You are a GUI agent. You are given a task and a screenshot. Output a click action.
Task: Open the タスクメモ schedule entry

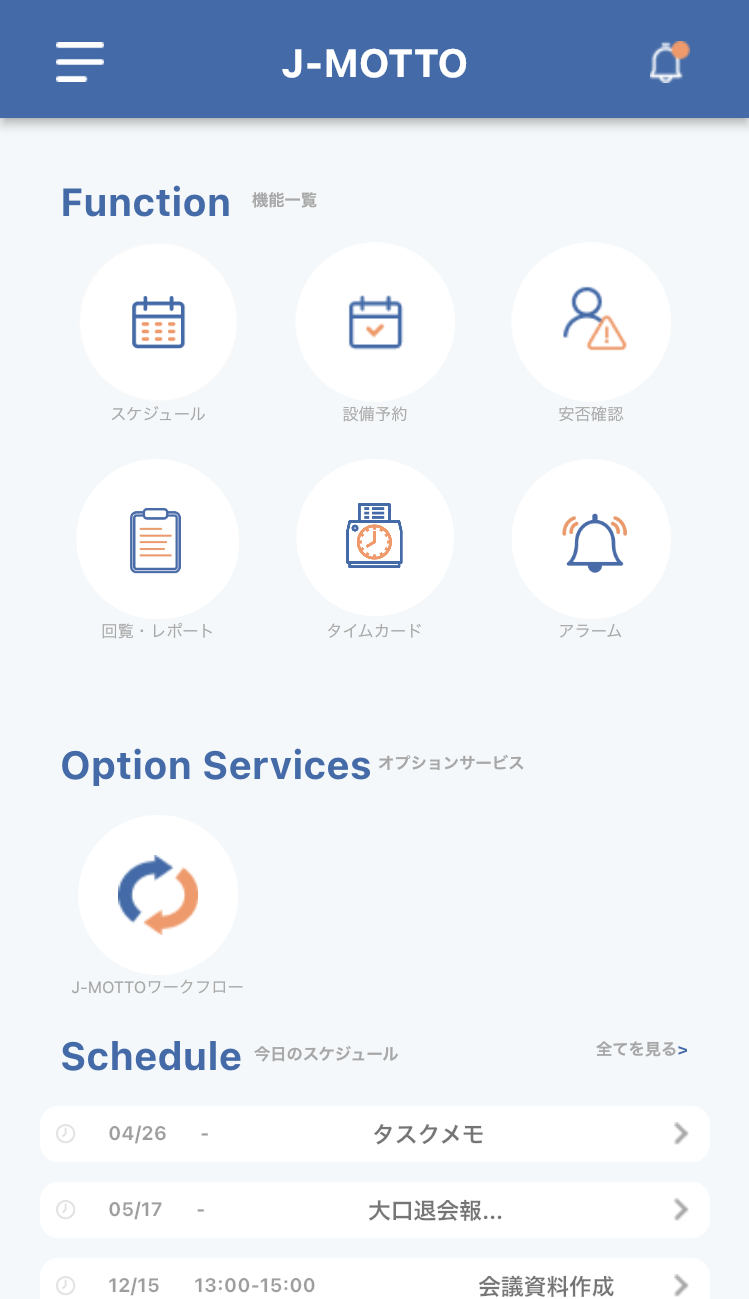[375, 1134]
